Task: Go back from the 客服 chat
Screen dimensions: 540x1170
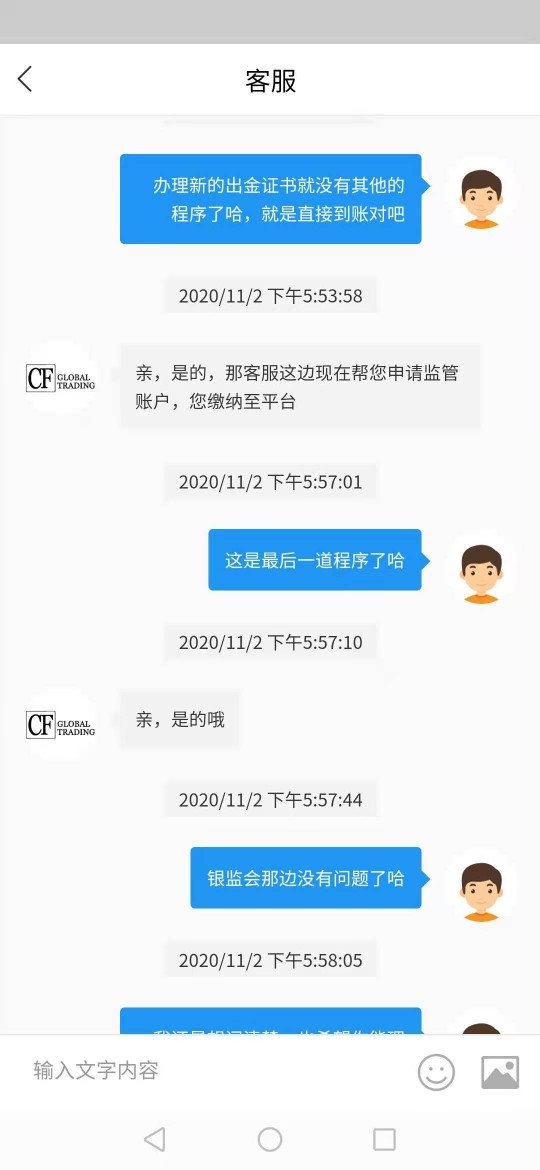Action: pos(25,79)
